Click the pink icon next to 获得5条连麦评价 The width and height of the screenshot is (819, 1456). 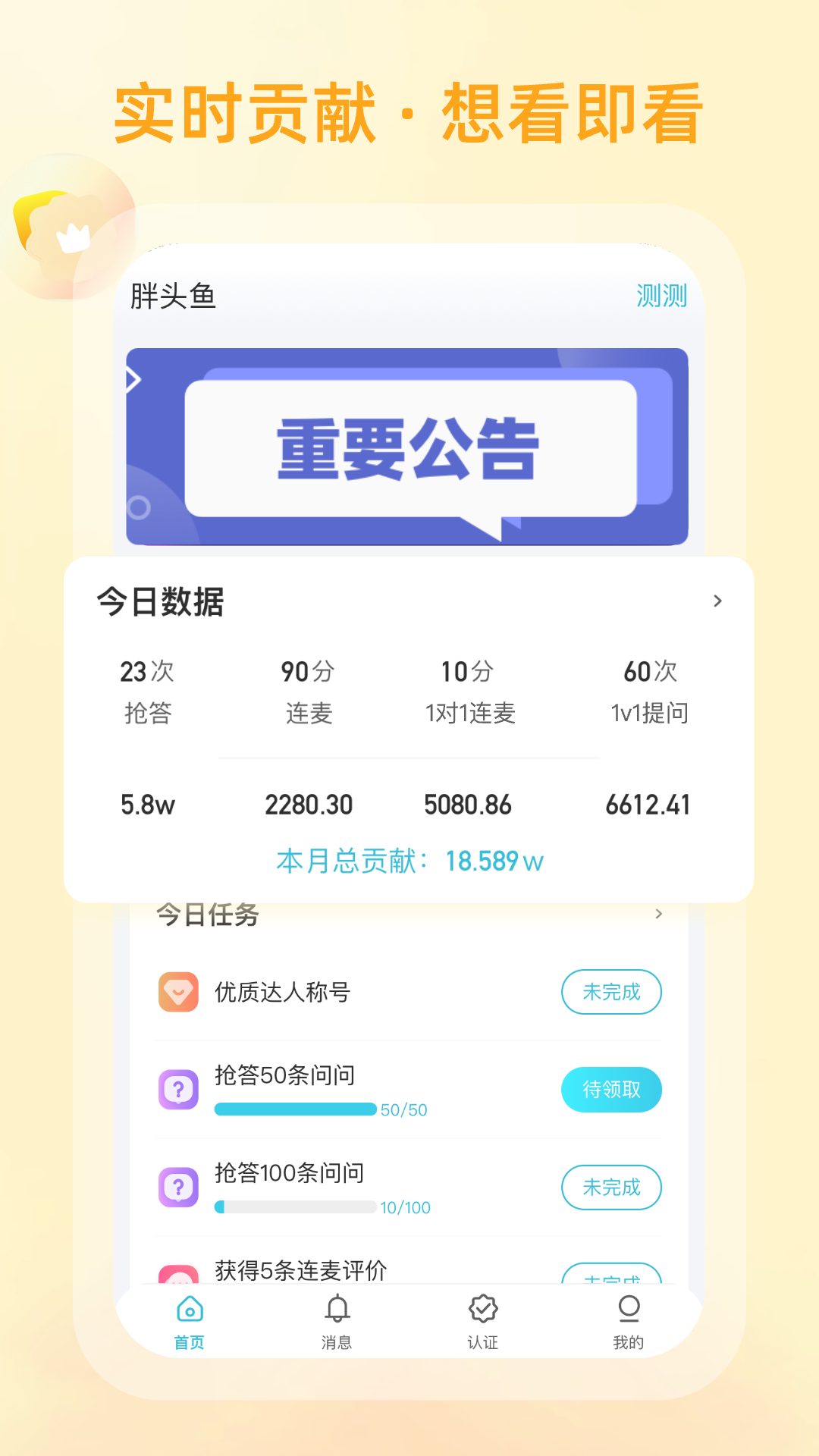pos(179,1272)
